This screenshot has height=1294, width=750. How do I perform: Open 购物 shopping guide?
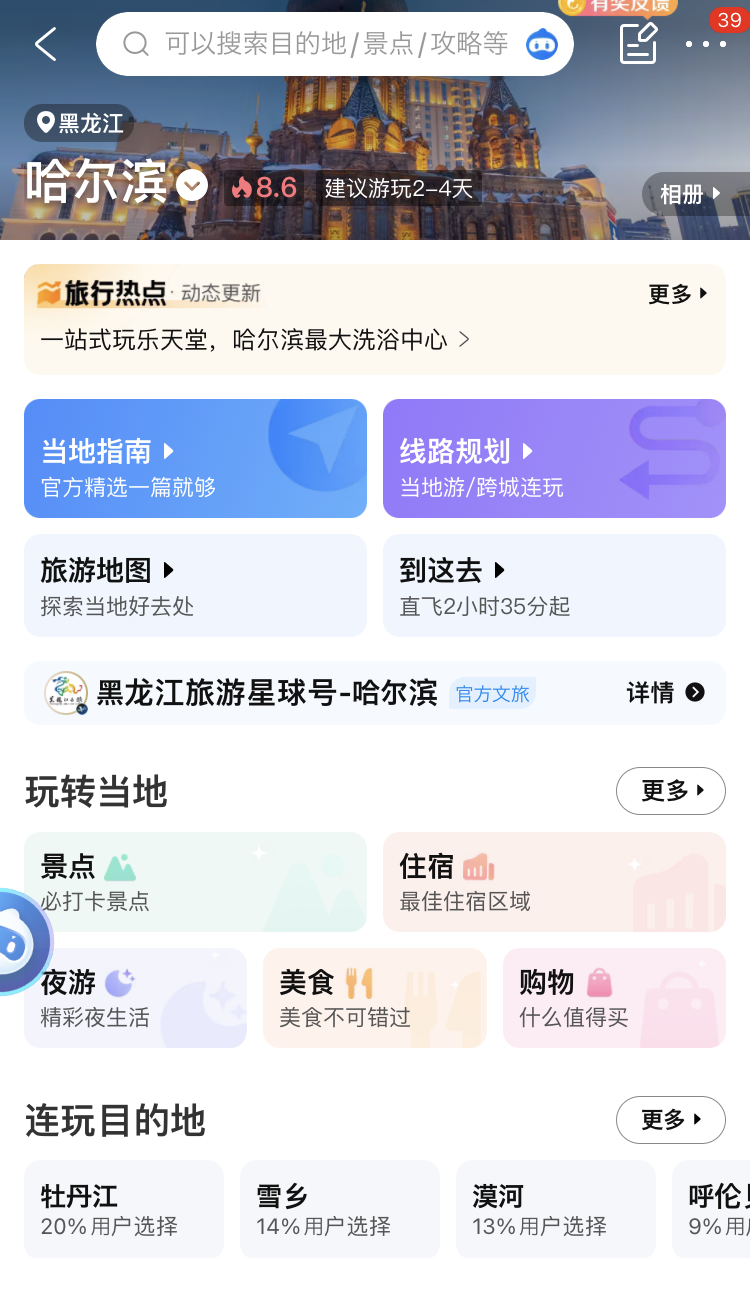click(614, 997)
